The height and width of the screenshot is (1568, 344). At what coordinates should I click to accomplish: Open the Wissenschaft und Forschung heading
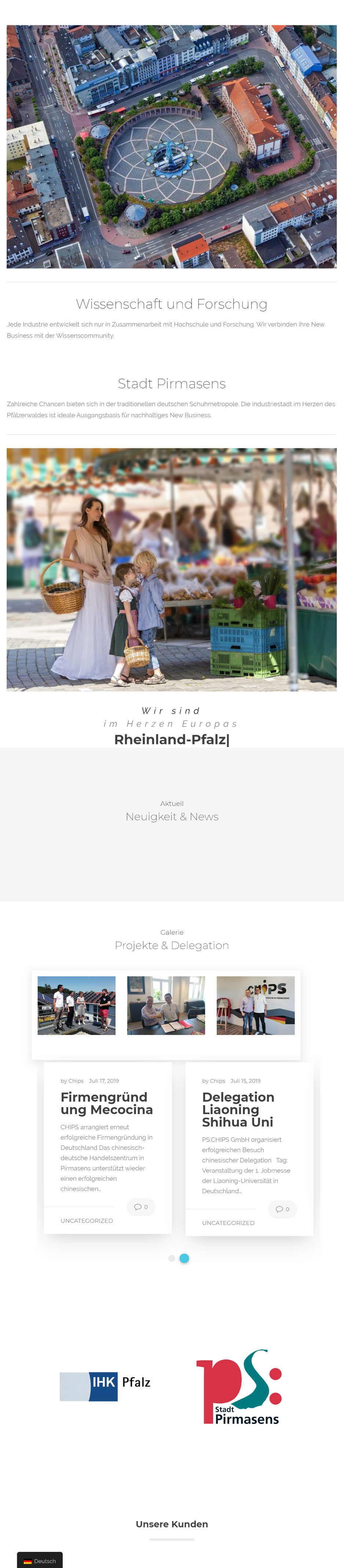coord(172,304)
